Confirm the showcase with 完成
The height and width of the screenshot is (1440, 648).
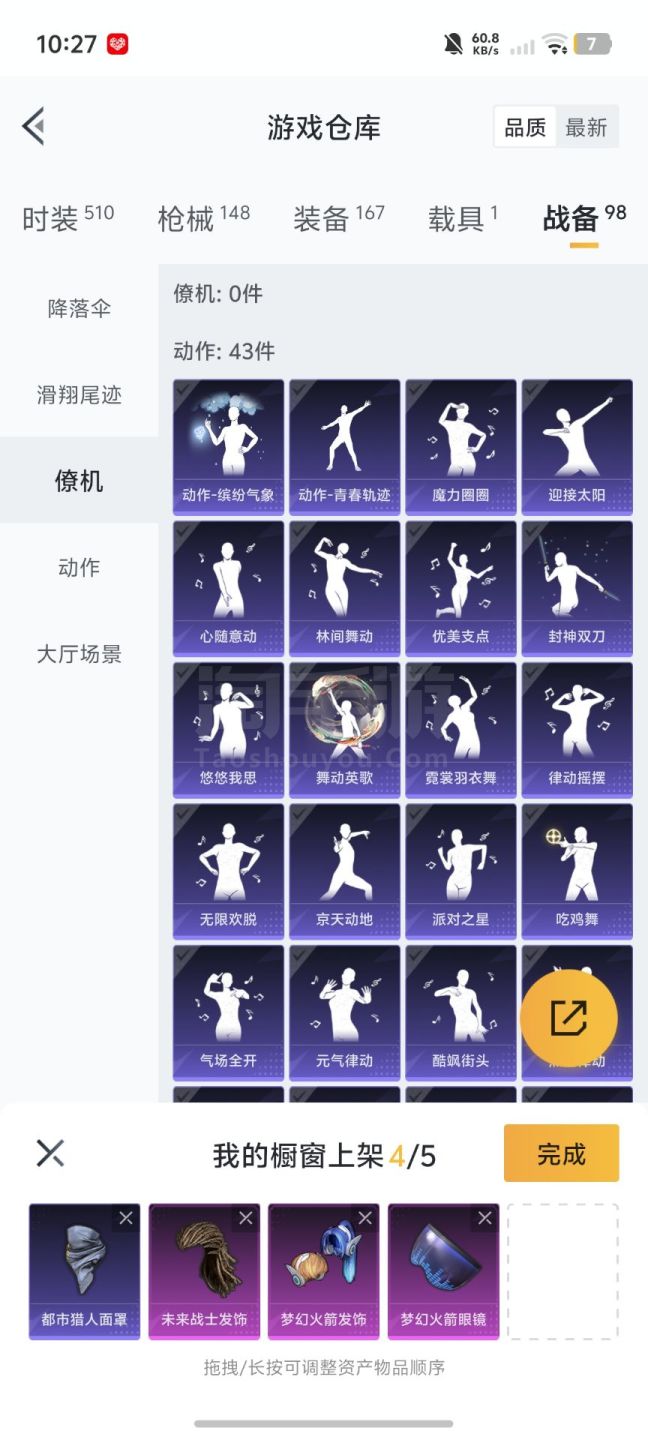561,1154
